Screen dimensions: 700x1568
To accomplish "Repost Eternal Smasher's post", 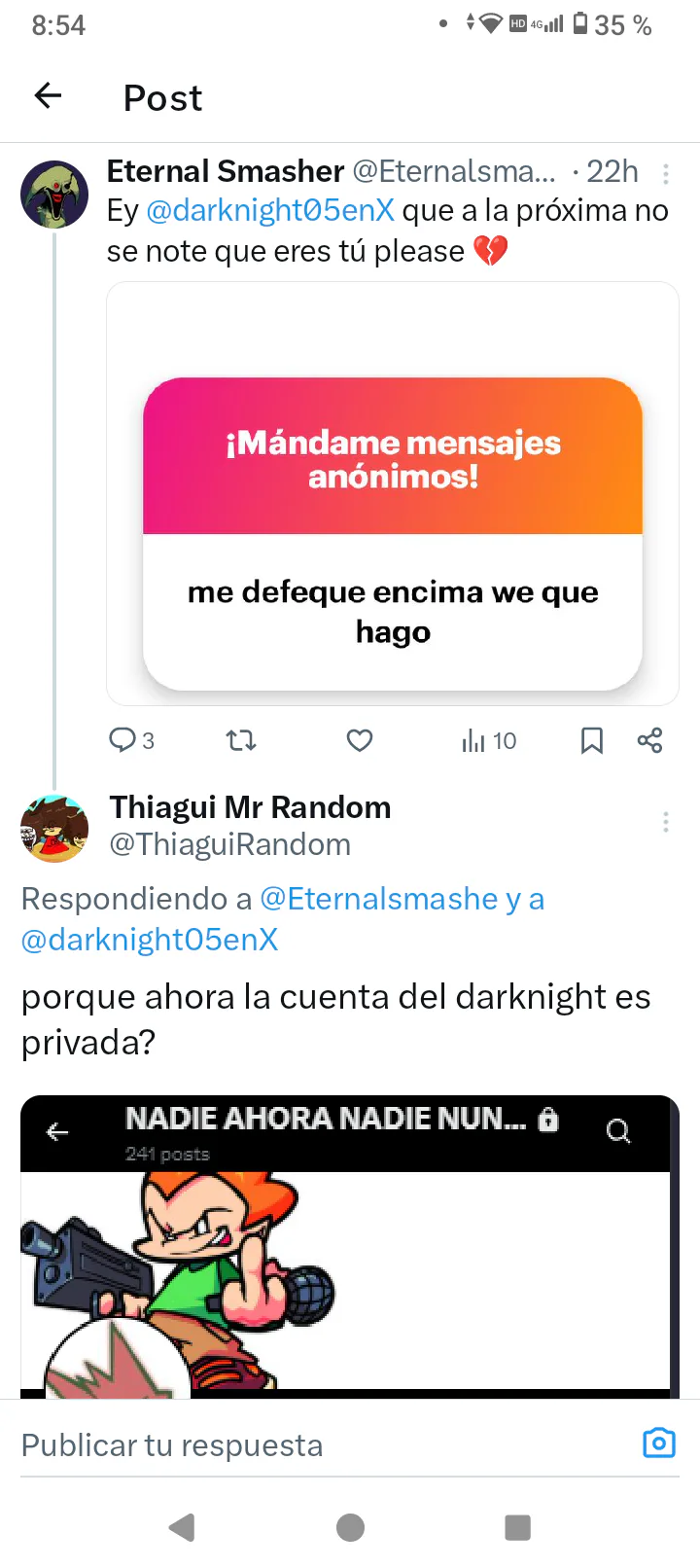I will [x=241, y=741].
